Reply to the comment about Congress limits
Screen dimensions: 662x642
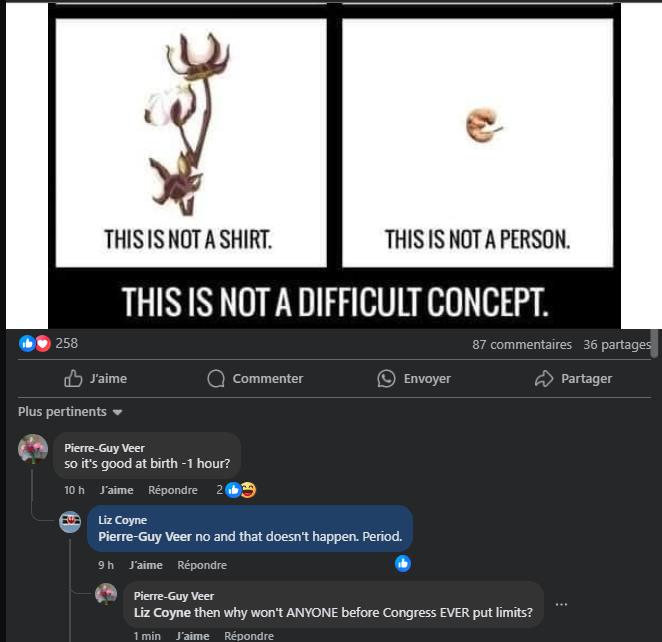tap(248, 636)
